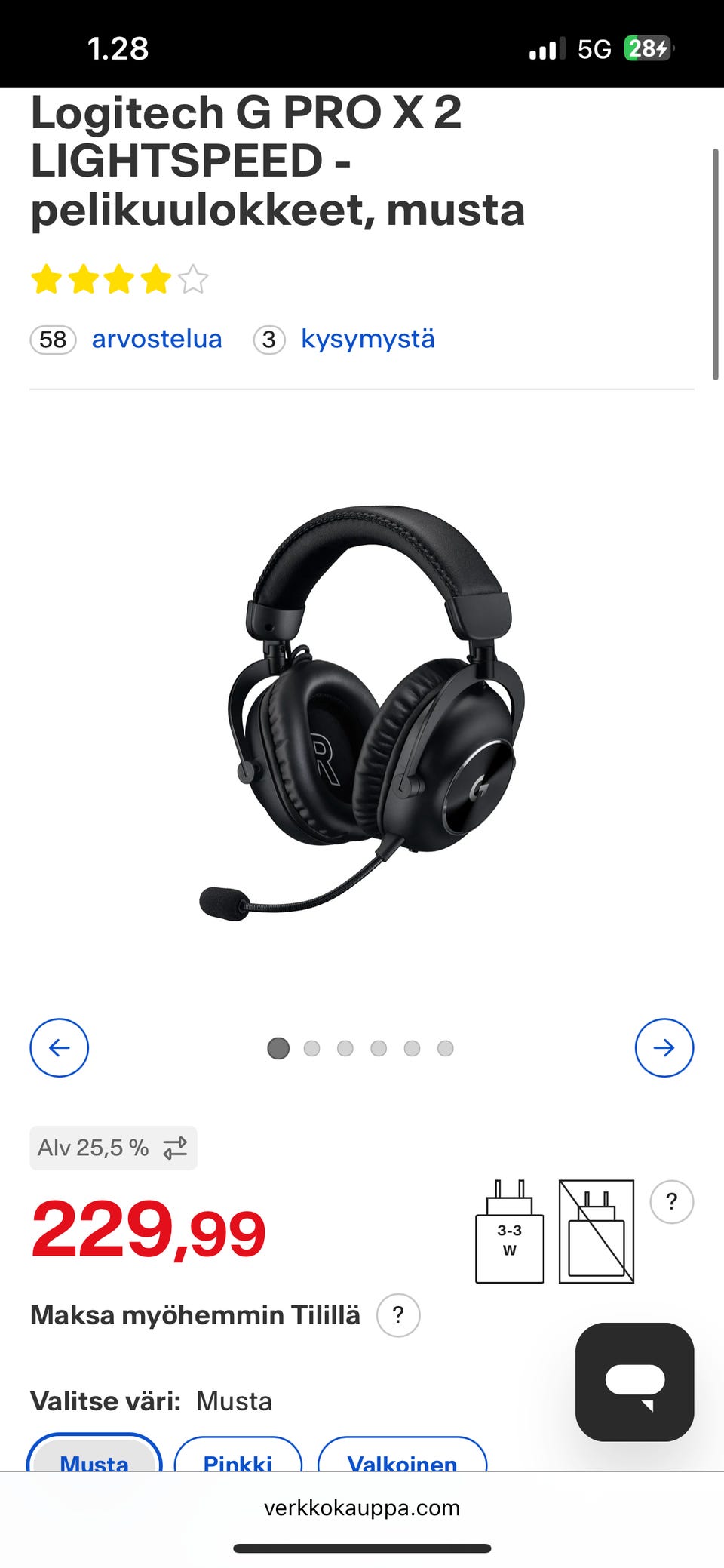The width and height of the screenshot is (724, 1568).
Task: Open the Logitech headset product image
Action: (362, 713)
